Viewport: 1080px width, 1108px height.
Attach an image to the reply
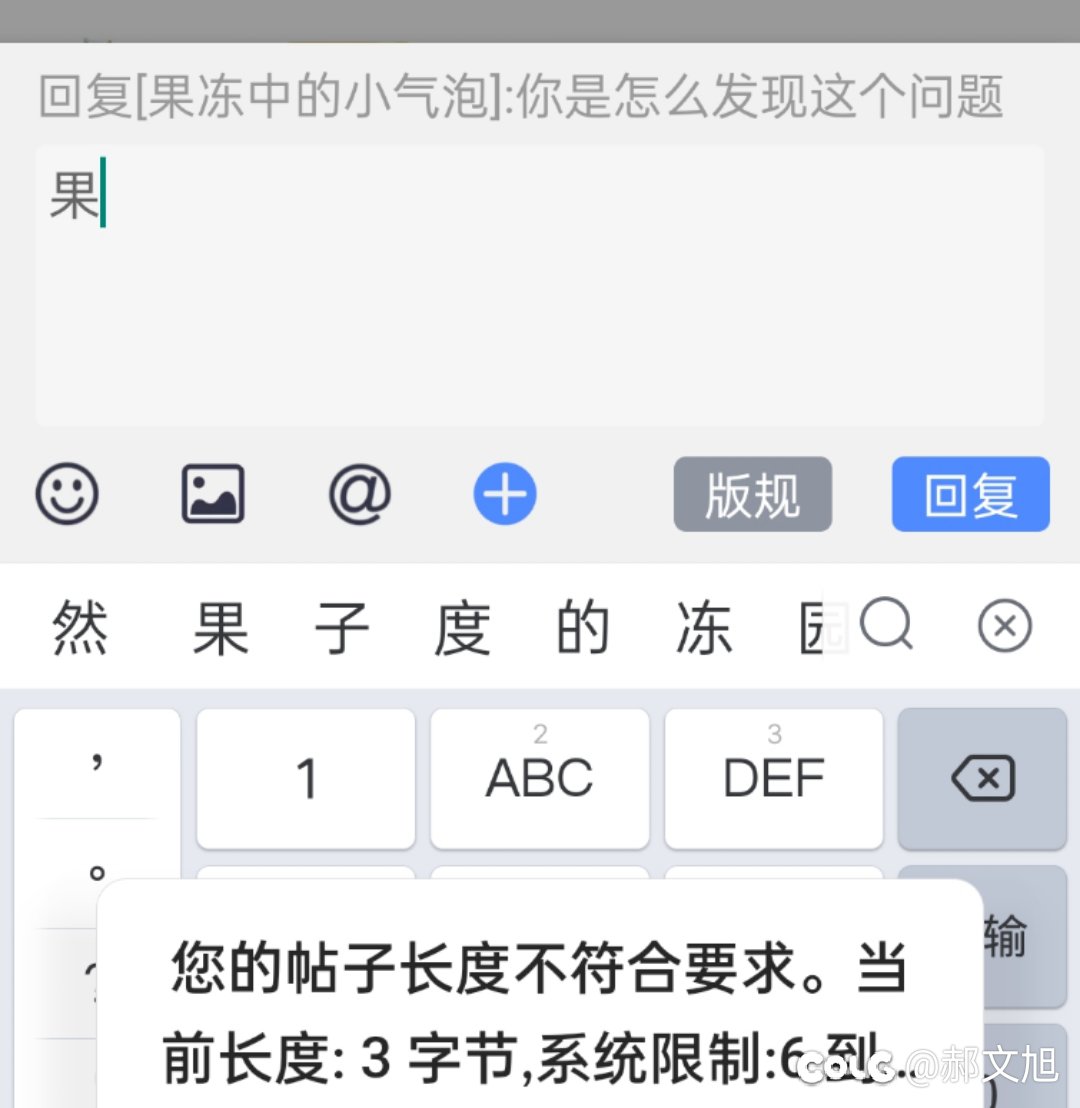click(212, 494)
